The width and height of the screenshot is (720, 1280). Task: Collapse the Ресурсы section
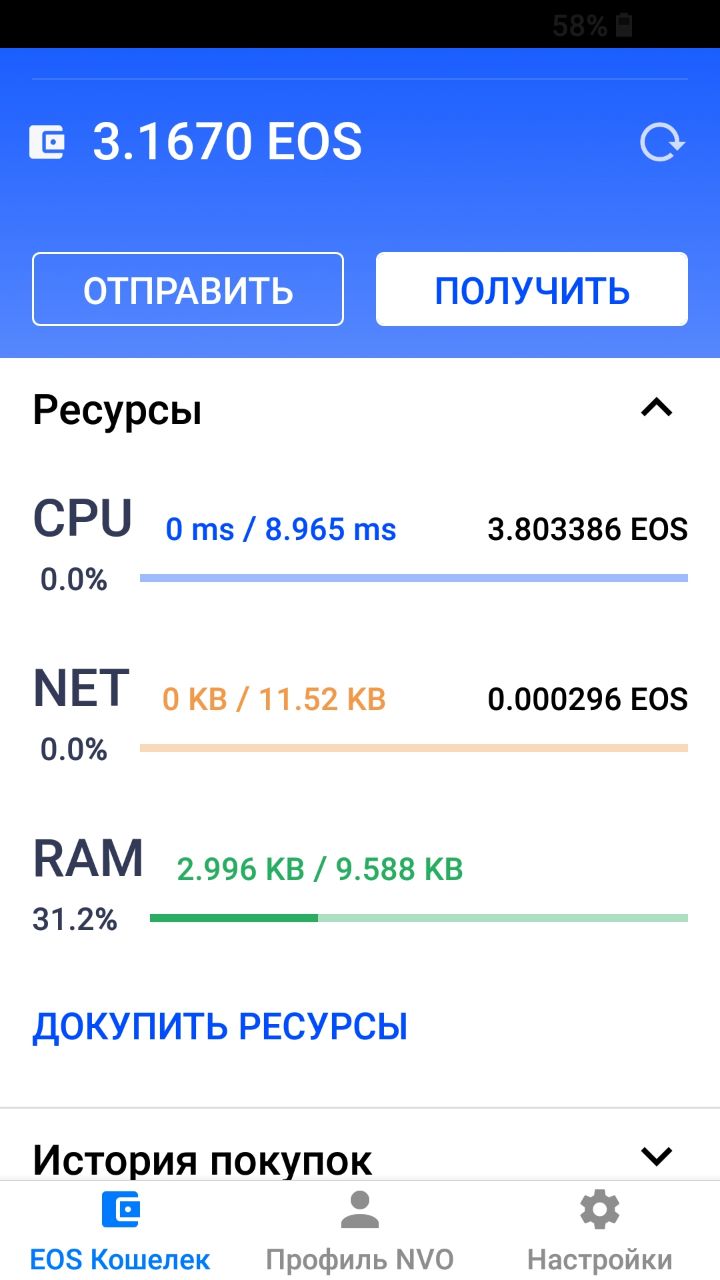[x=657, y=408]
